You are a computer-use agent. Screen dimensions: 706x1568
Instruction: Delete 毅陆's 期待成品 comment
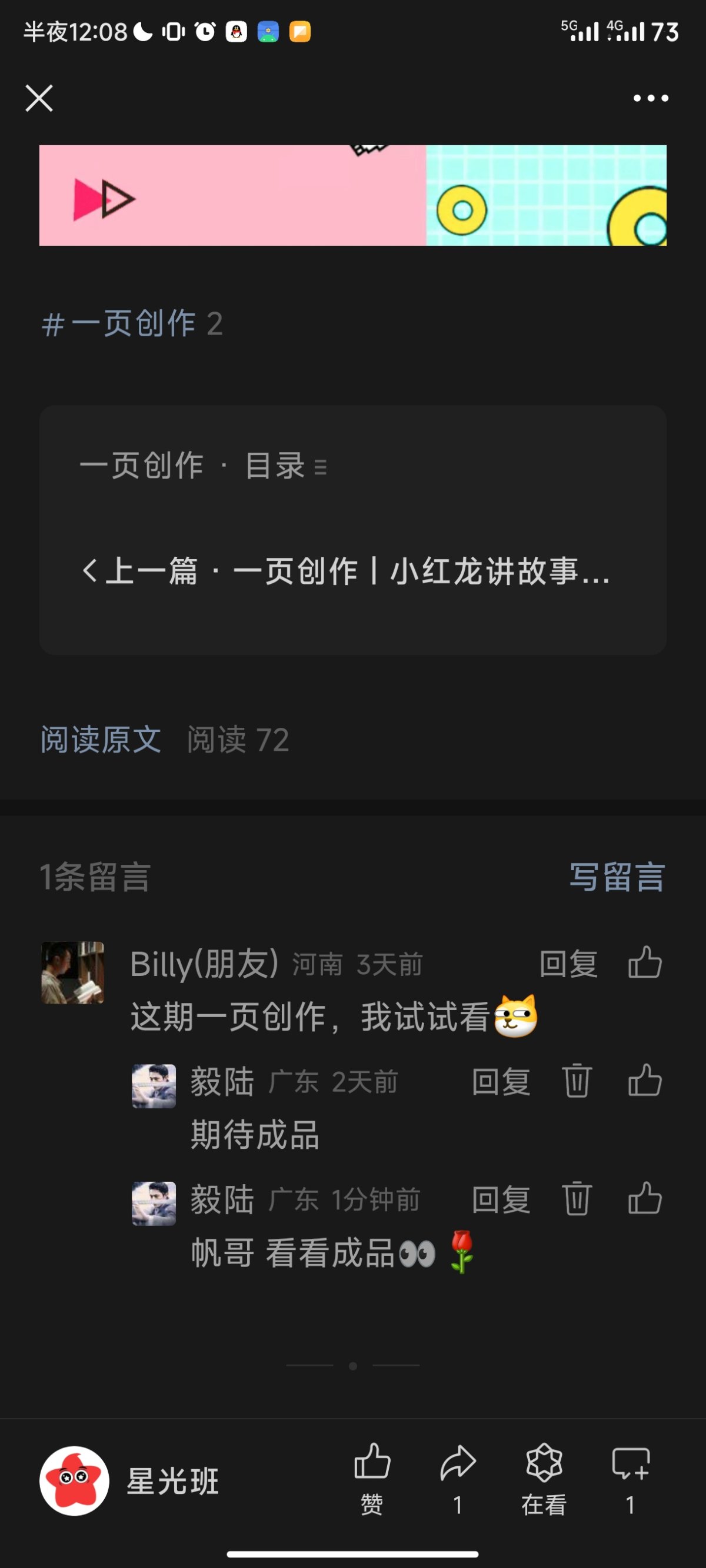coord(575,1081)
